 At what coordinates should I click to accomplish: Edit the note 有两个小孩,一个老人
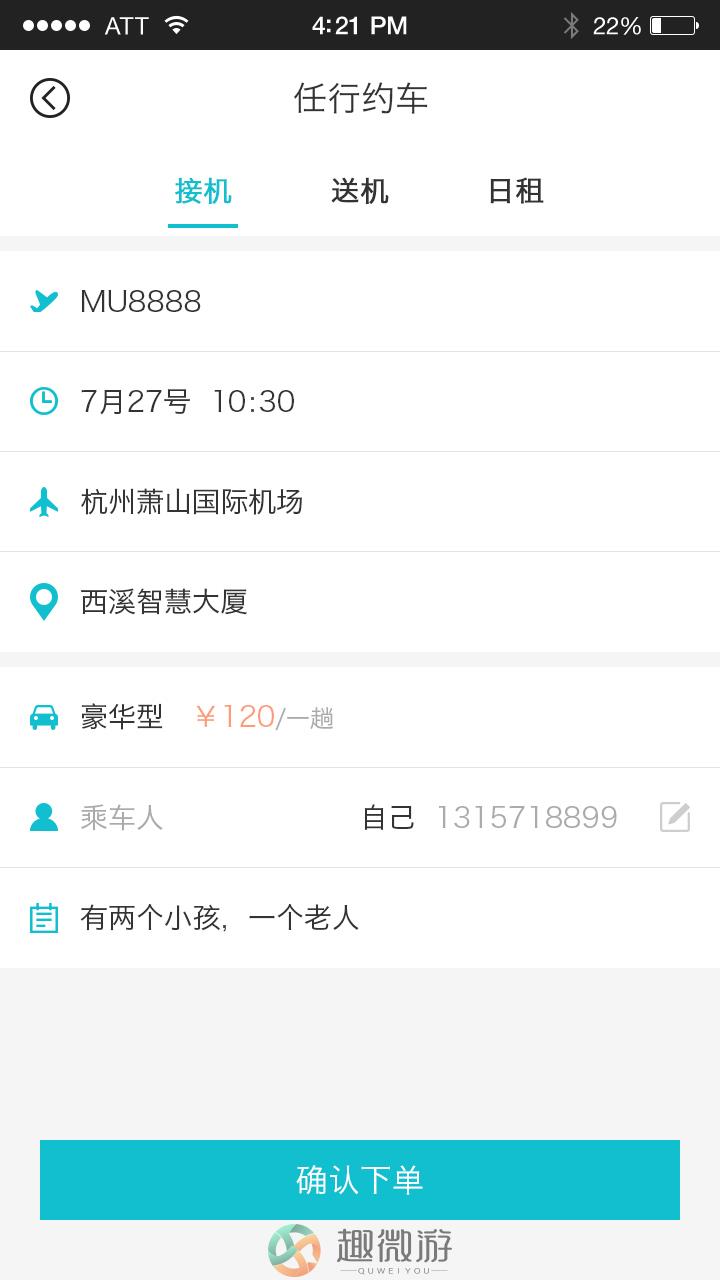pos(360,918)
